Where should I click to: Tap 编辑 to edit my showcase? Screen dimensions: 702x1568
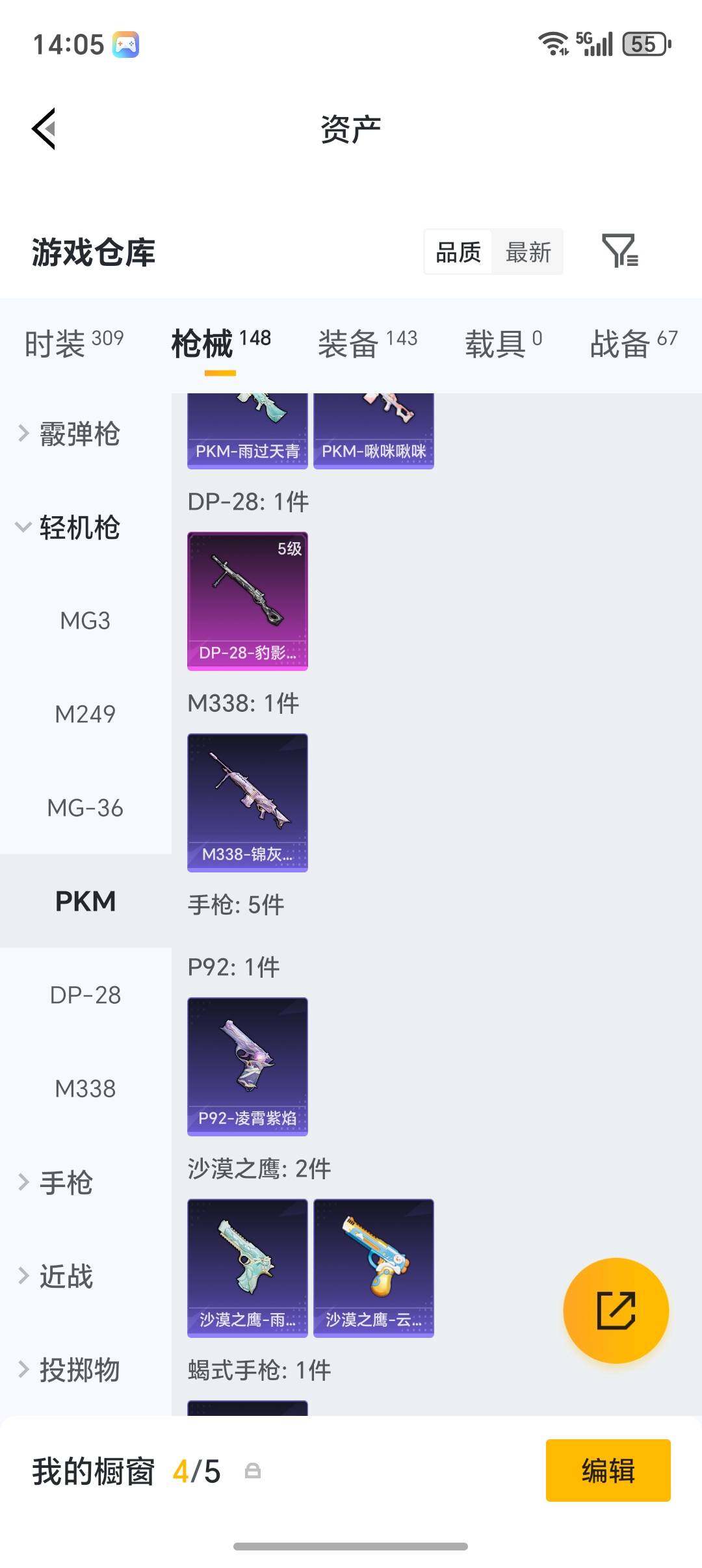[x=608, y=1470]
